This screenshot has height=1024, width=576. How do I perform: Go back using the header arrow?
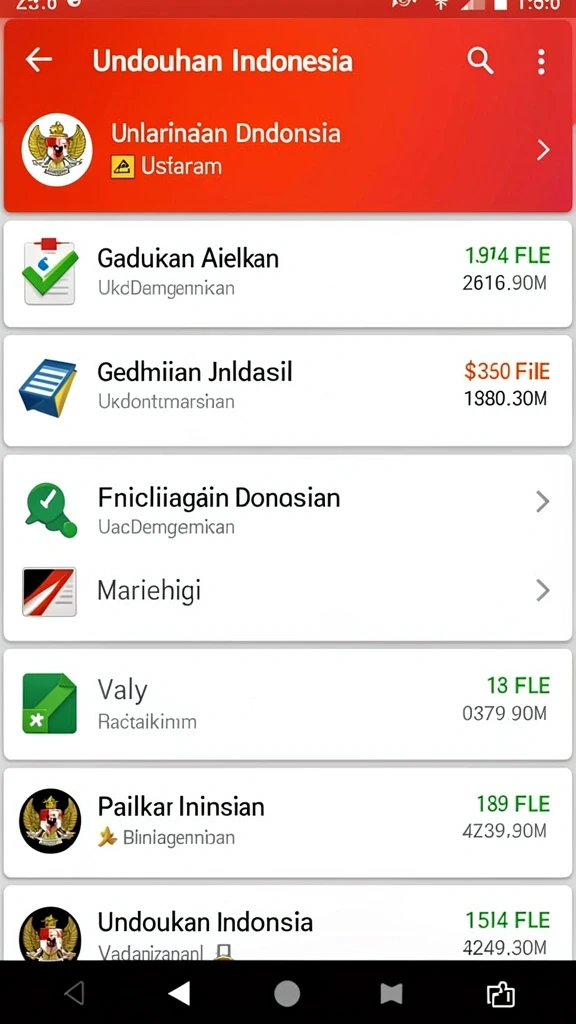(x=39, y=60)
